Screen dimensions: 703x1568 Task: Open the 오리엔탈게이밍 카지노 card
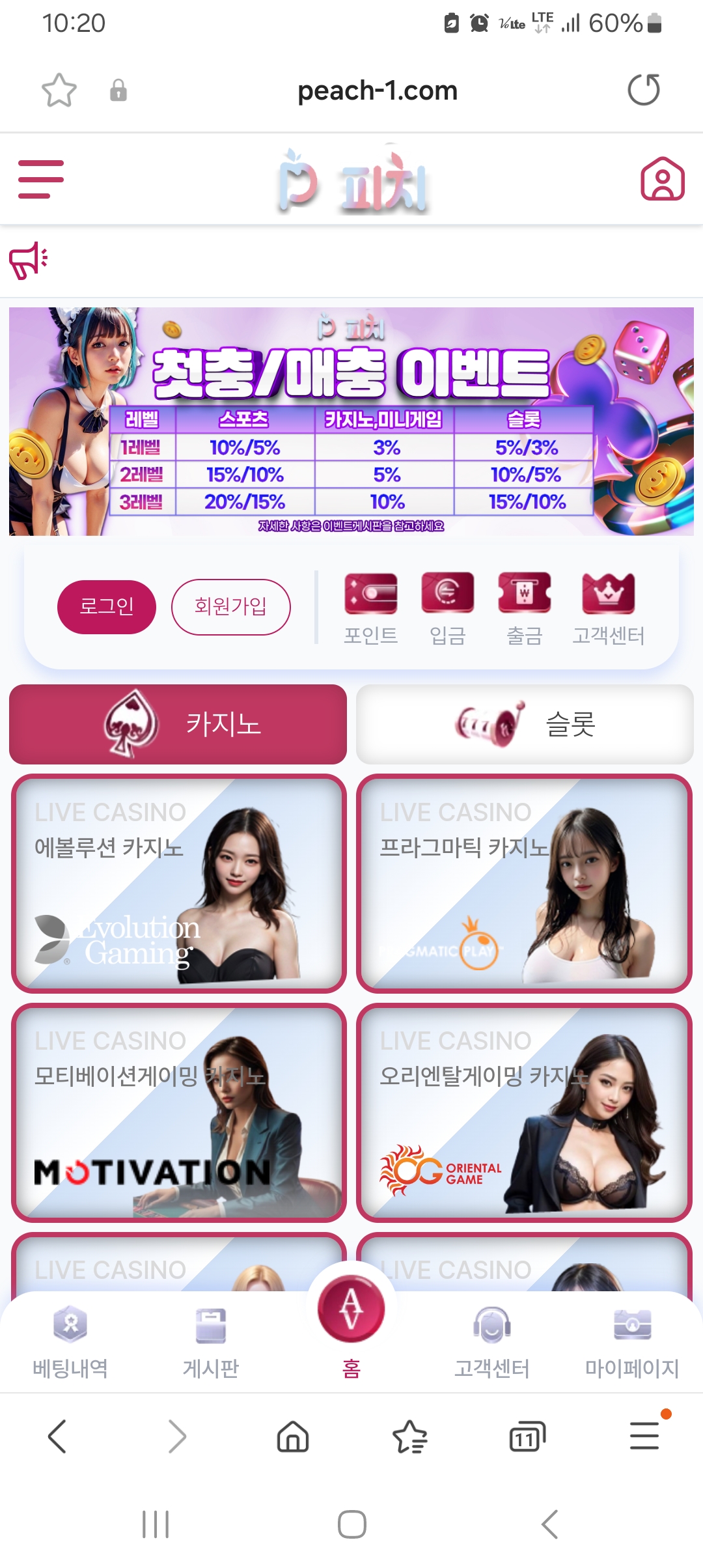(524, 1112)
